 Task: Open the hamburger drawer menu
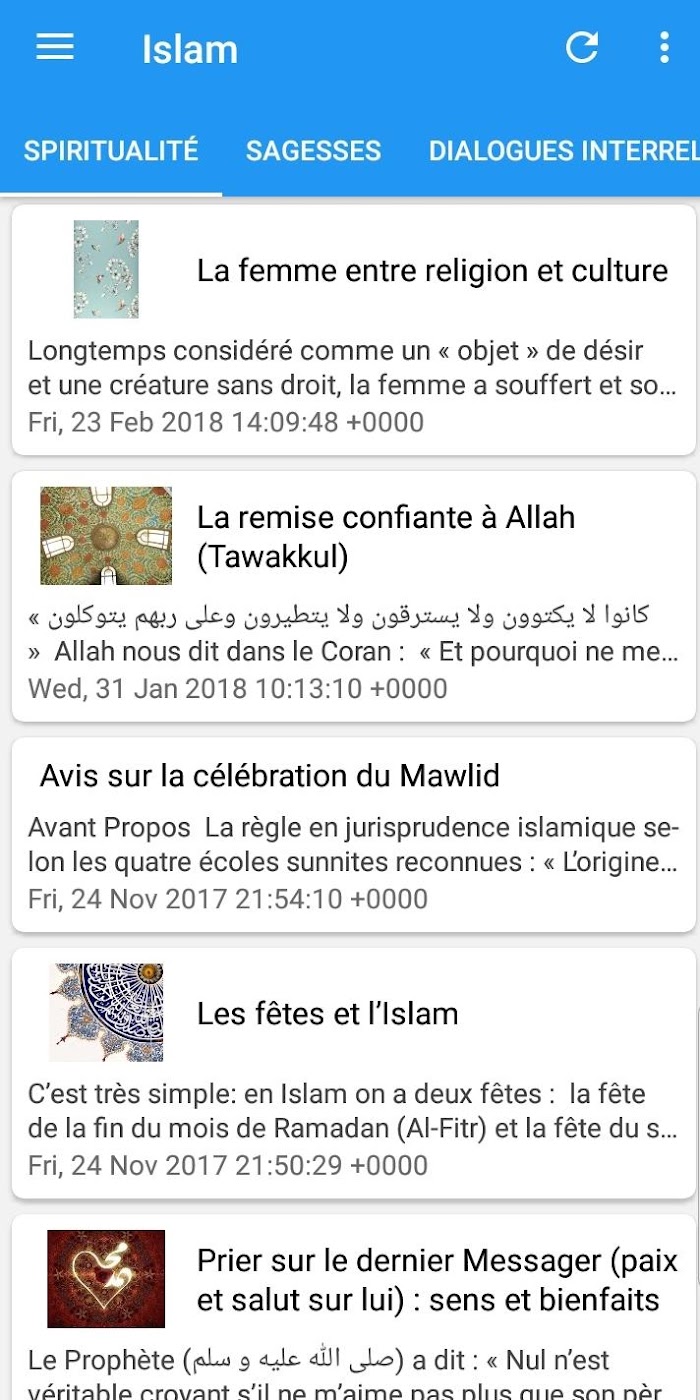pyautogui.click(x=55, y=48)
